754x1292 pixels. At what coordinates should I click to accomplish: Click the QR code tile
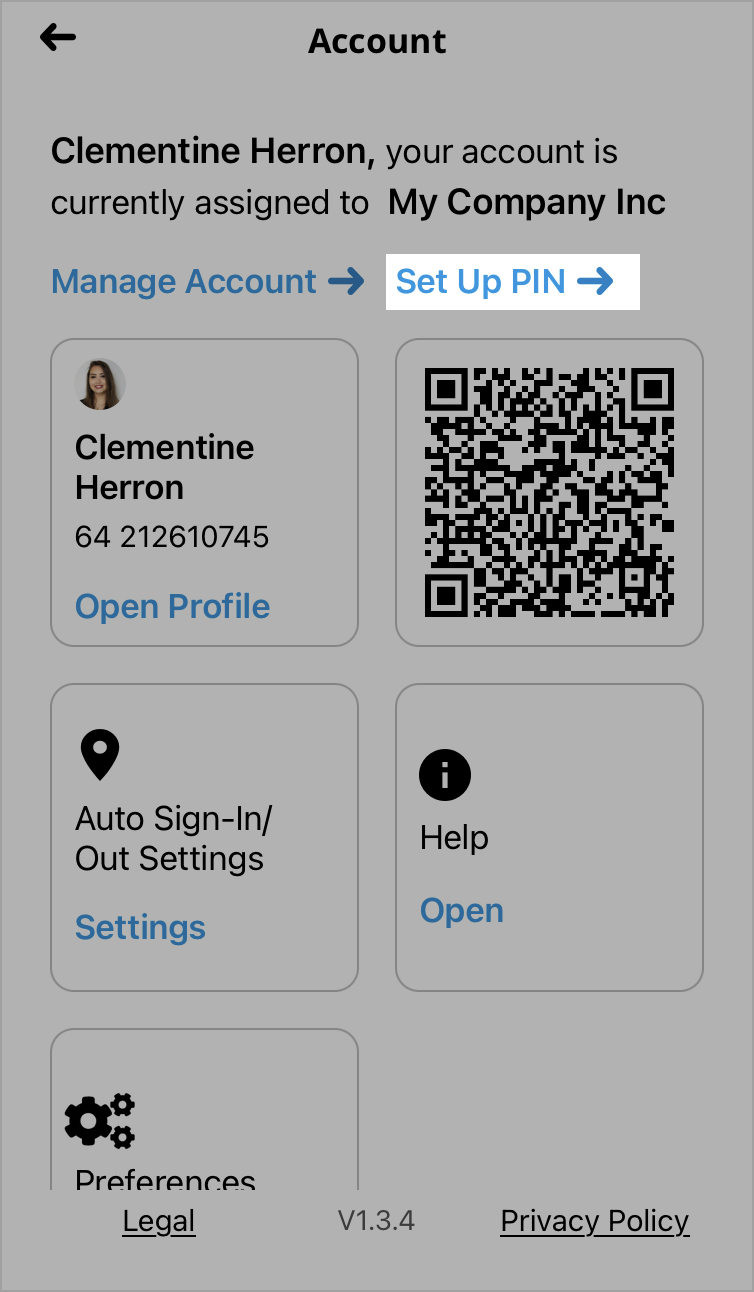tap(549, 492)
